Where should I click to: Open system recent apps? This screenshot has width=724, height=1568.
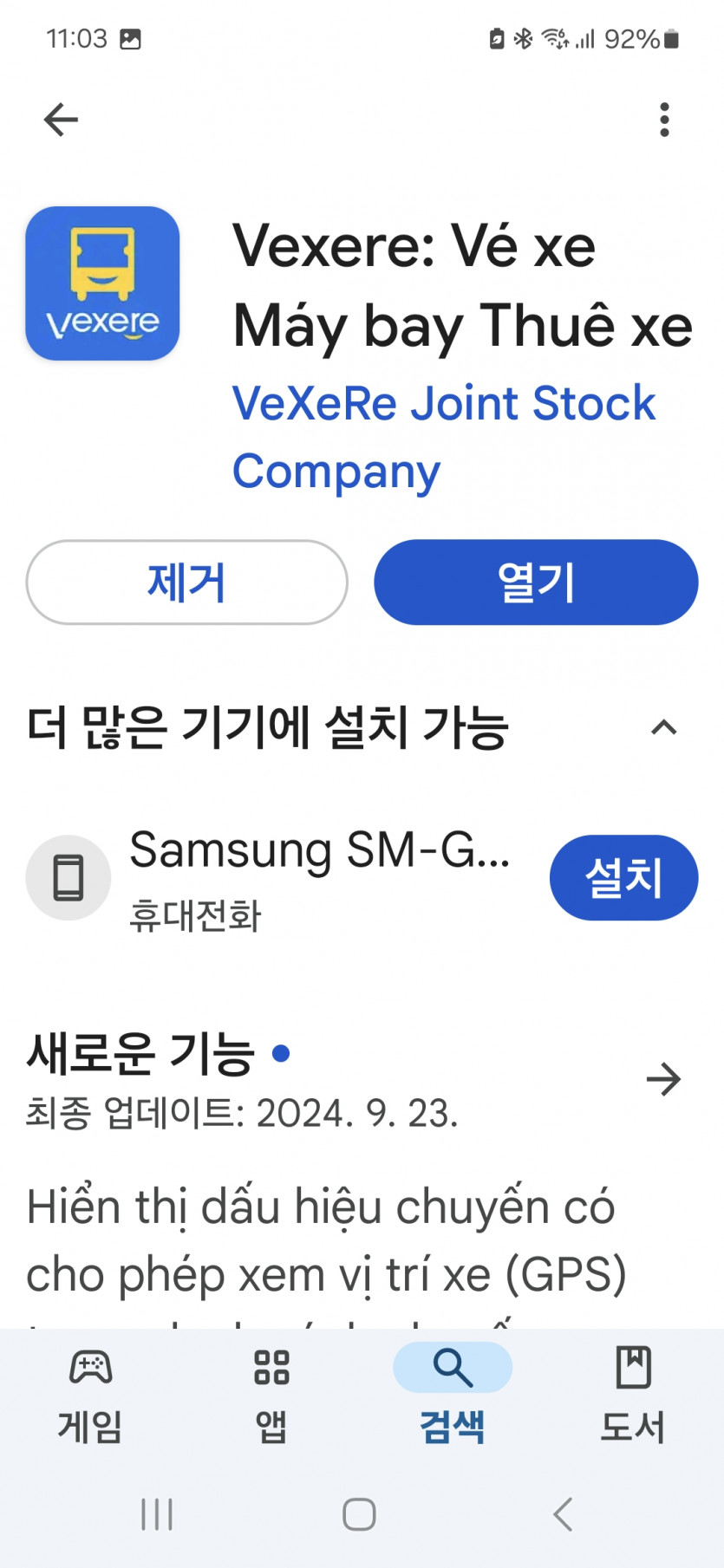point(157,1514)
